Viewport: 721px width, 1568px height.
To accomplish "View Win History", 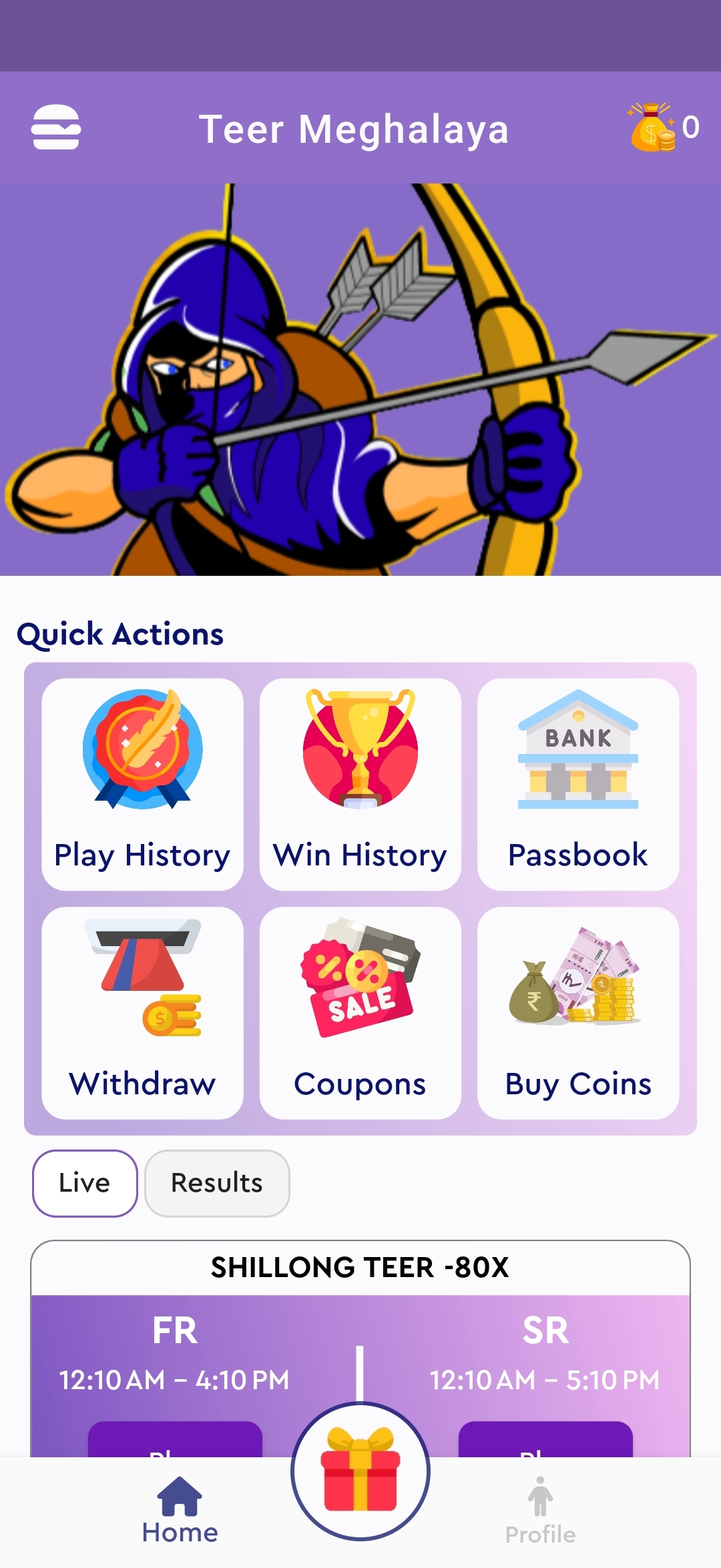I will [x=360, y=784].
